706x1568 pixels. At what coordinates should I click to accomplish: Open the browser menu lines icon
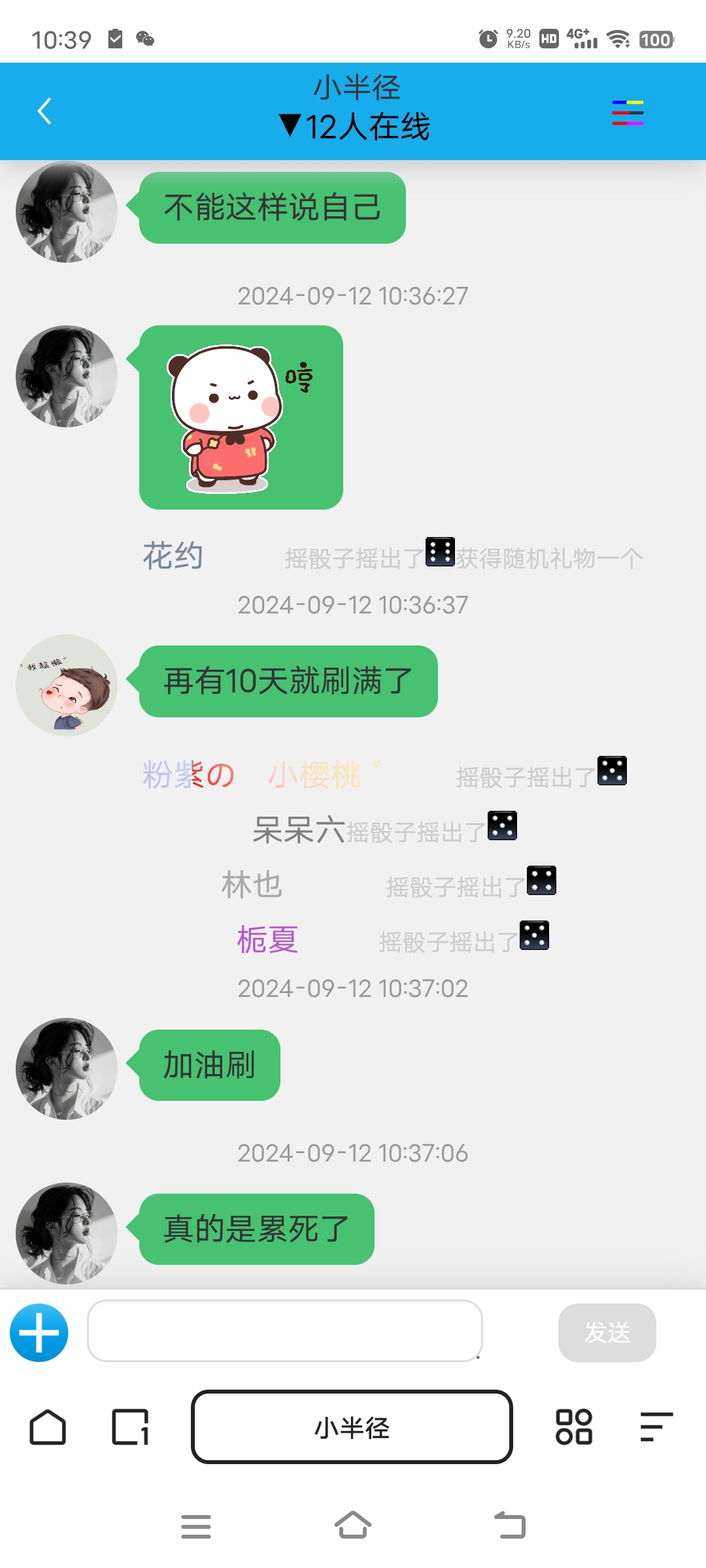pos(656,1427)
